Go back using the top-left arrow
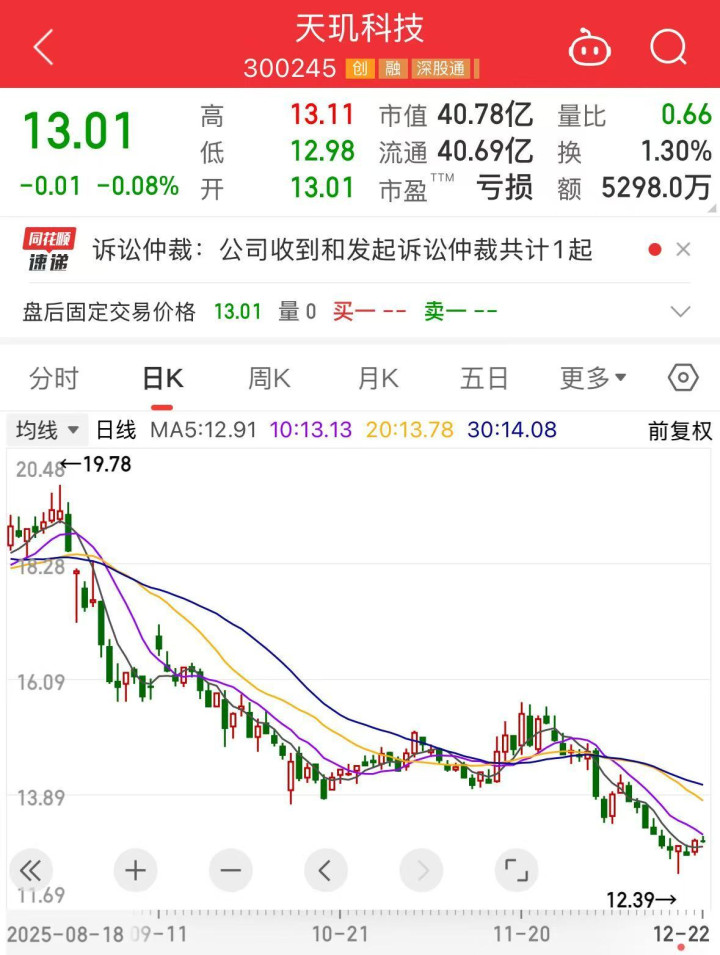The image size is (720, 955). click(43, 46)
